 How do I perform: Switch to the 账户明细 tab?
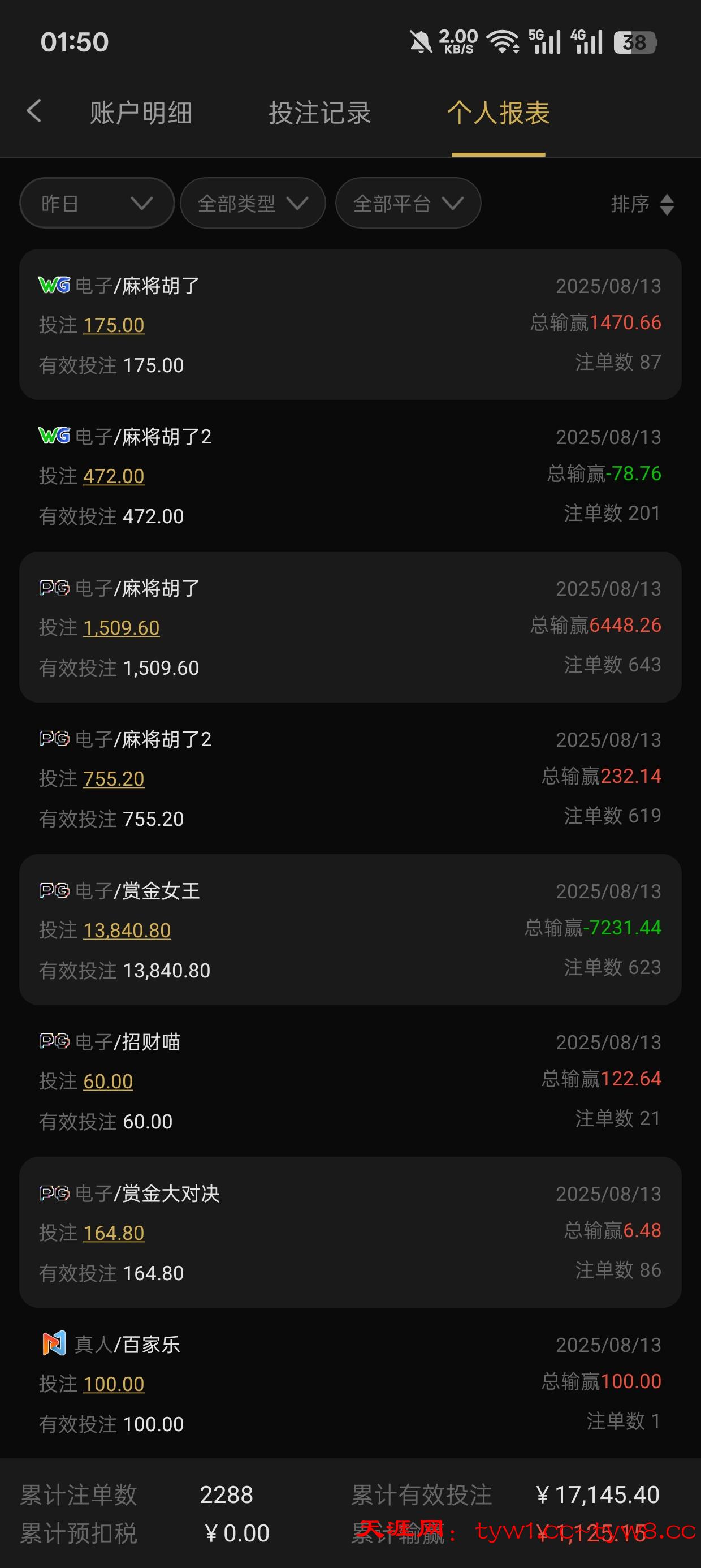pyautogui.click(x=141, y=113)
